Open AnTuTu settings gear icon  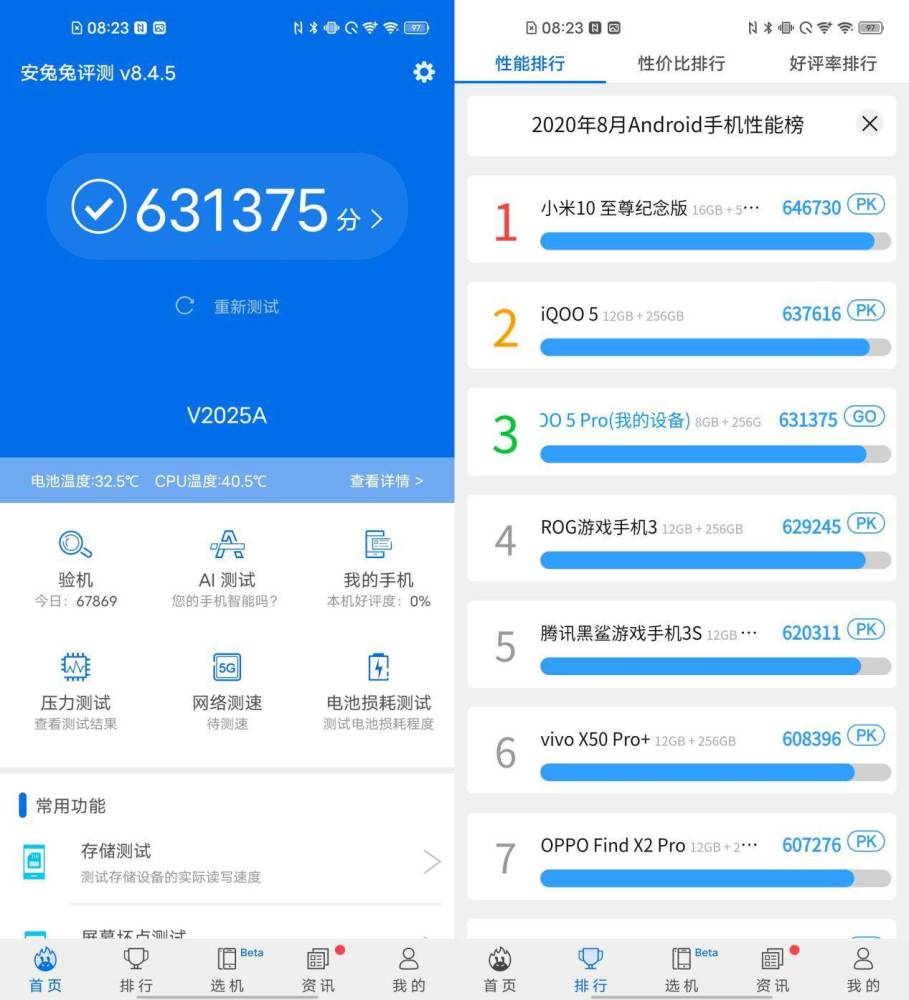tap(424, 72)
